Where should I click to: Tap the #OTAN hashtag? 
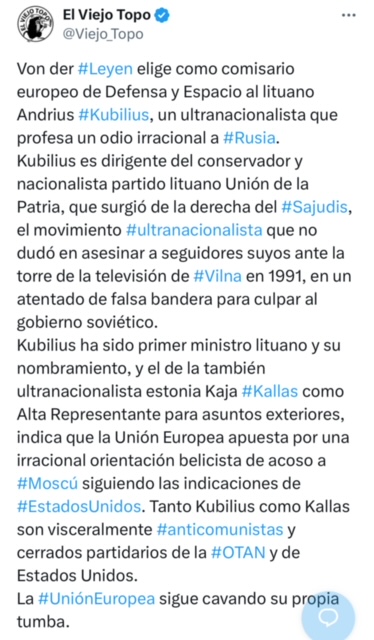pos(238,553)
